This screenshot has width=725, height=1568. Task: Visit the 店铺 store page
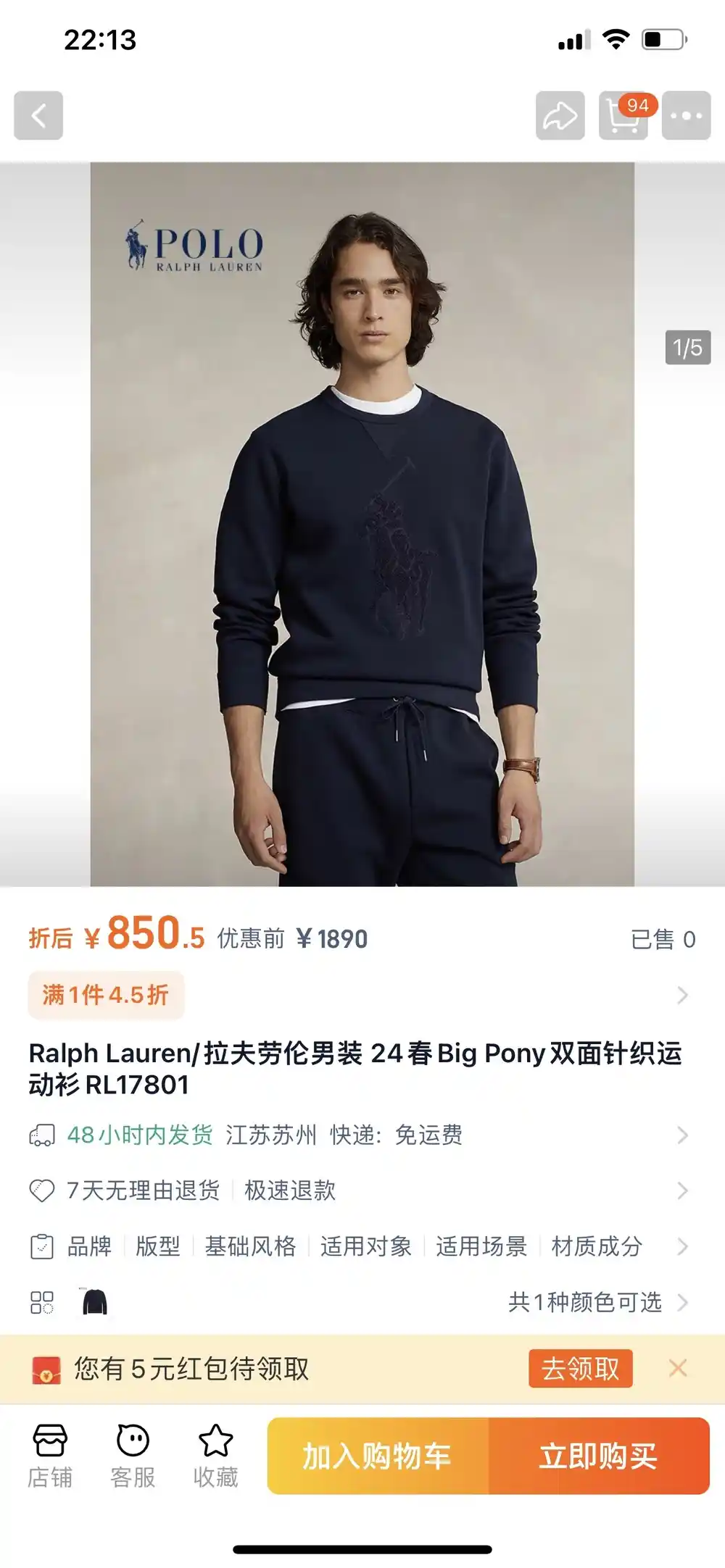(x=50, y=1456)
